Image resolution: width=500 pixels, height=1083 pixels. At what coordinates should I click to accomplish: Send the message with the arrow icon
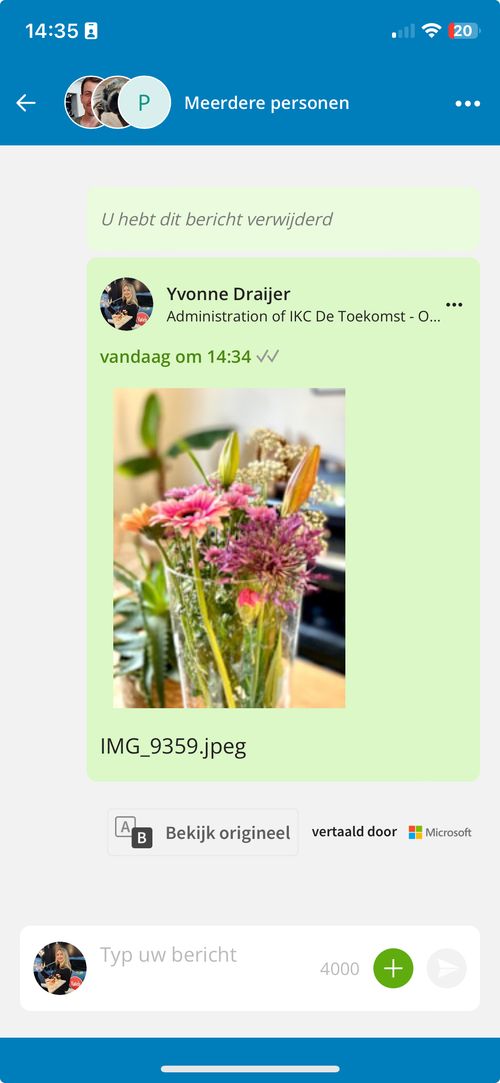point(447,968)
